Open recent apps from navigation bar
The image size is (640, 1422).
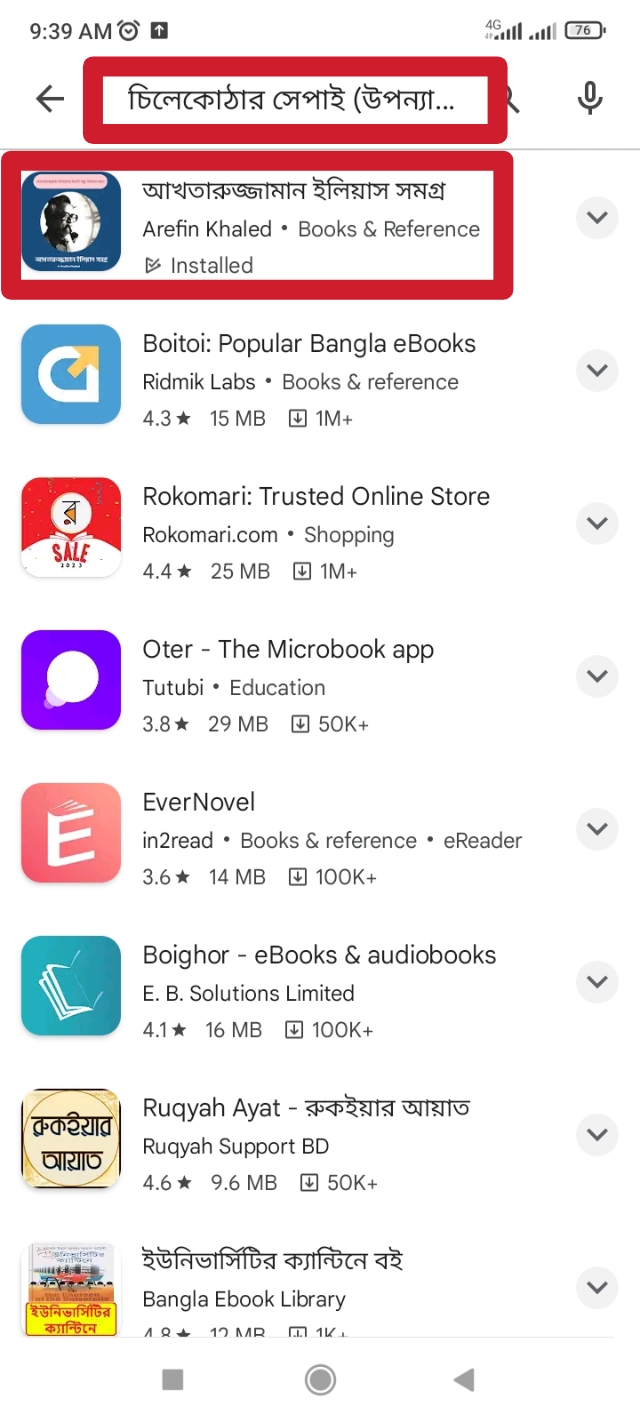[172, 1380]
